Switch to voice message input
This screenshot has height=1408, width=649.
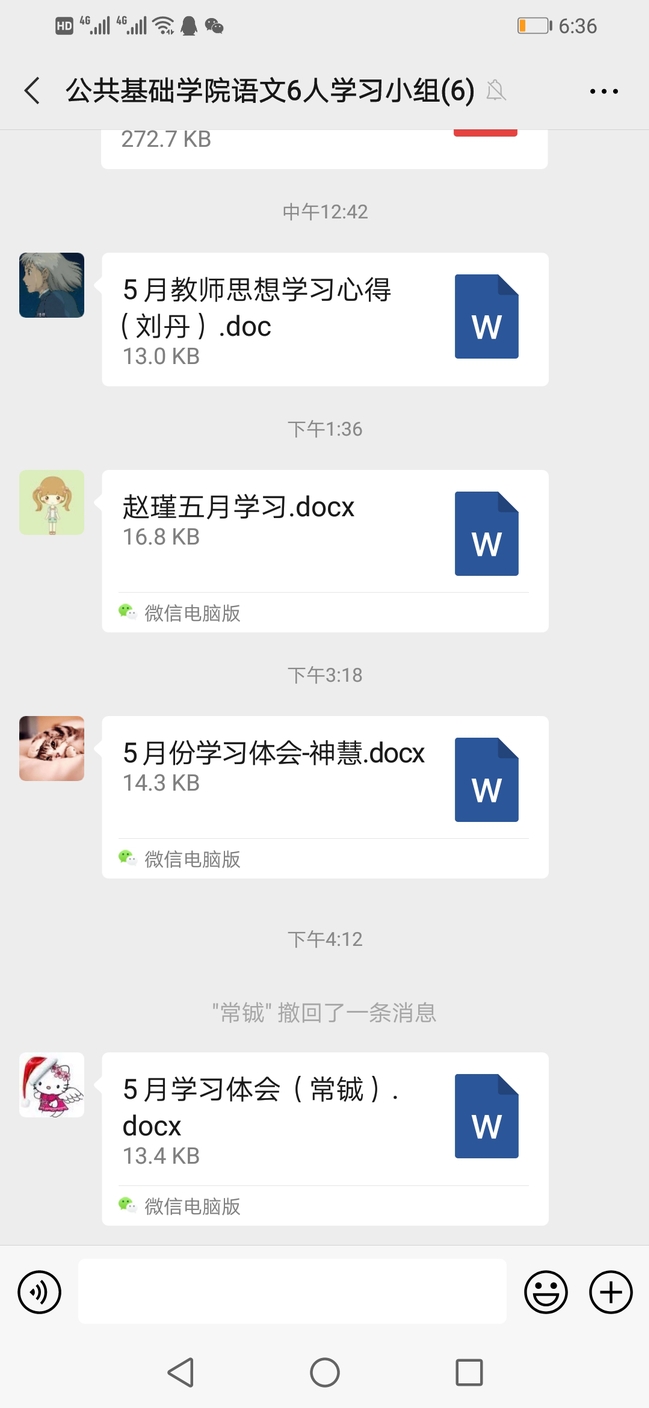[39, 1292]
